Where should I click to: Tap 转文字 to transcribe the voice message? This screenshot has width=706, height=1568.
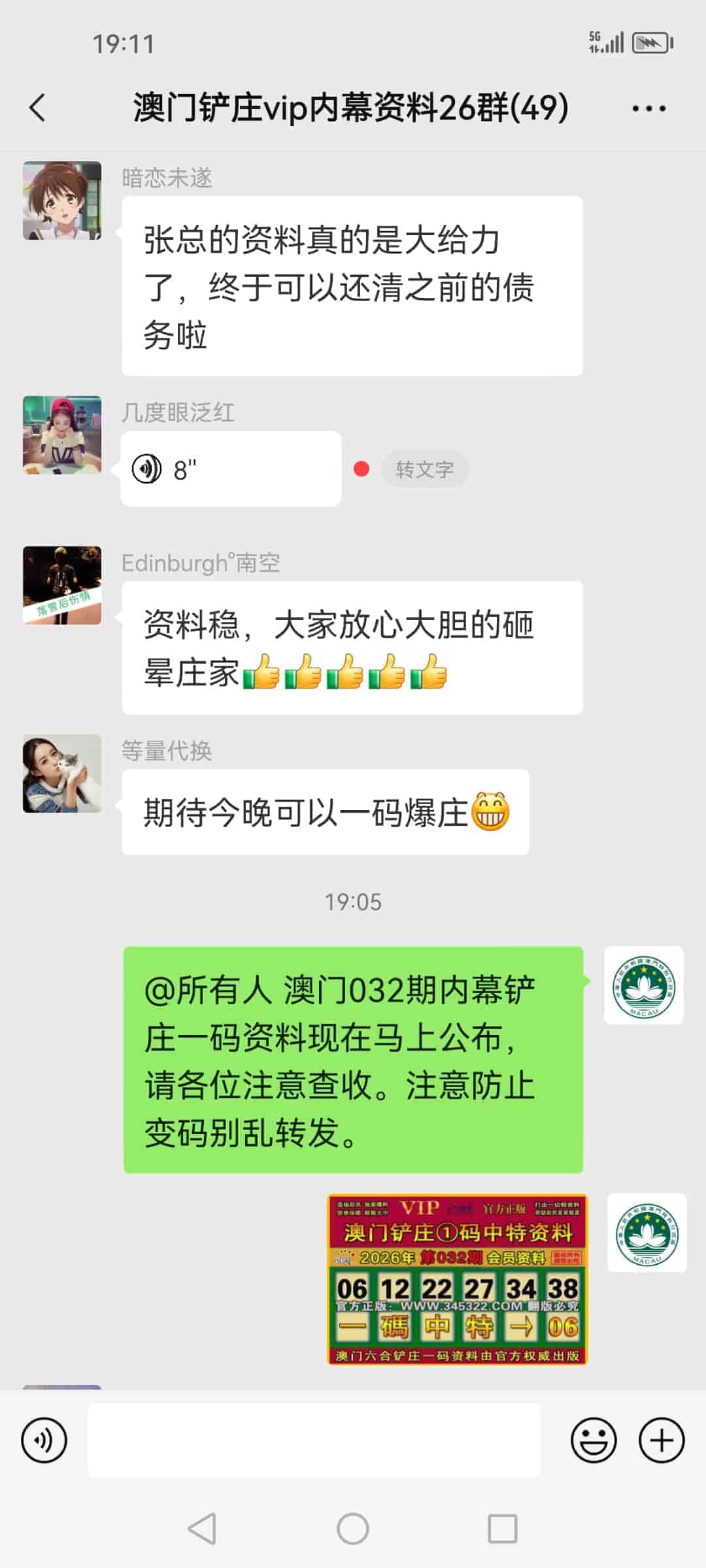pyautogui.click(x=425, y=468)
